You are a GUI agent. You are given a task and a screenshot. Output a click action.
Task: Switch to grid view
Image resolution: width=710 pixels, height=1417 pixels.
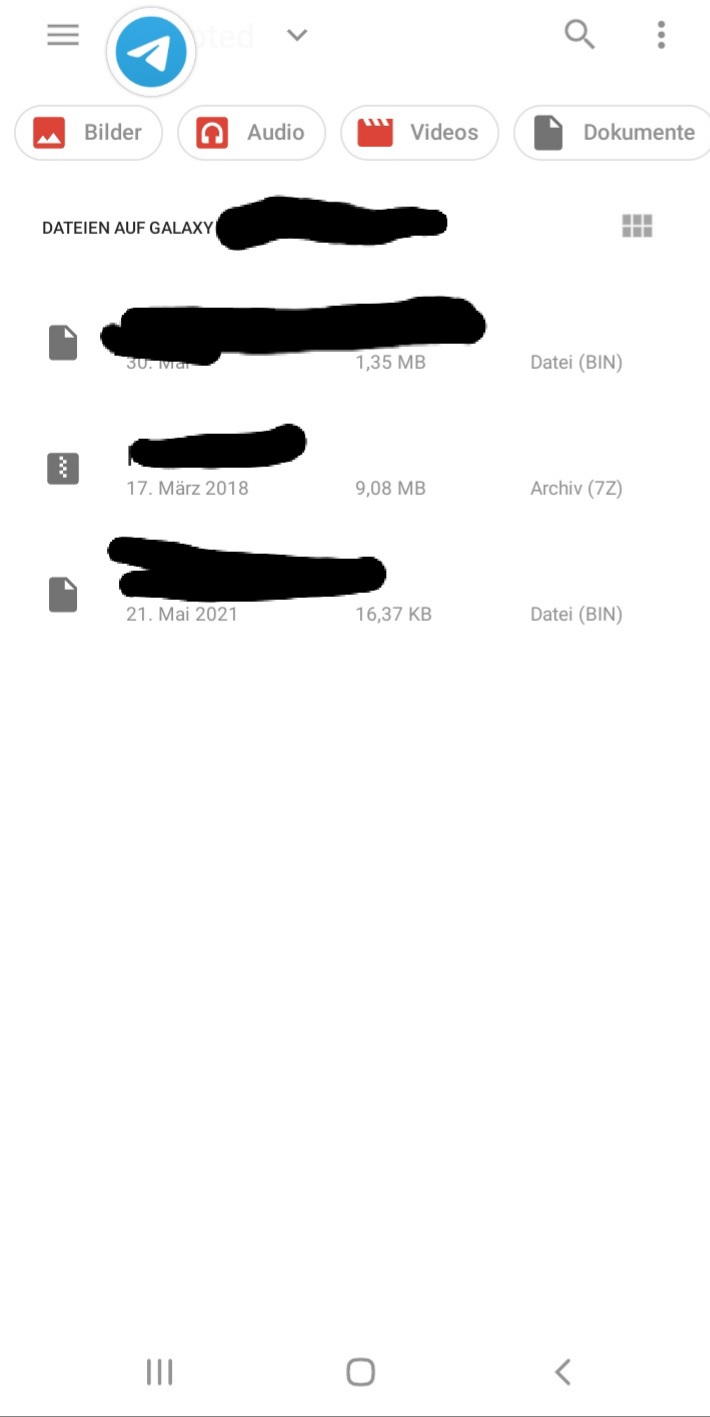pyautogui.click(x=637, y=226)
